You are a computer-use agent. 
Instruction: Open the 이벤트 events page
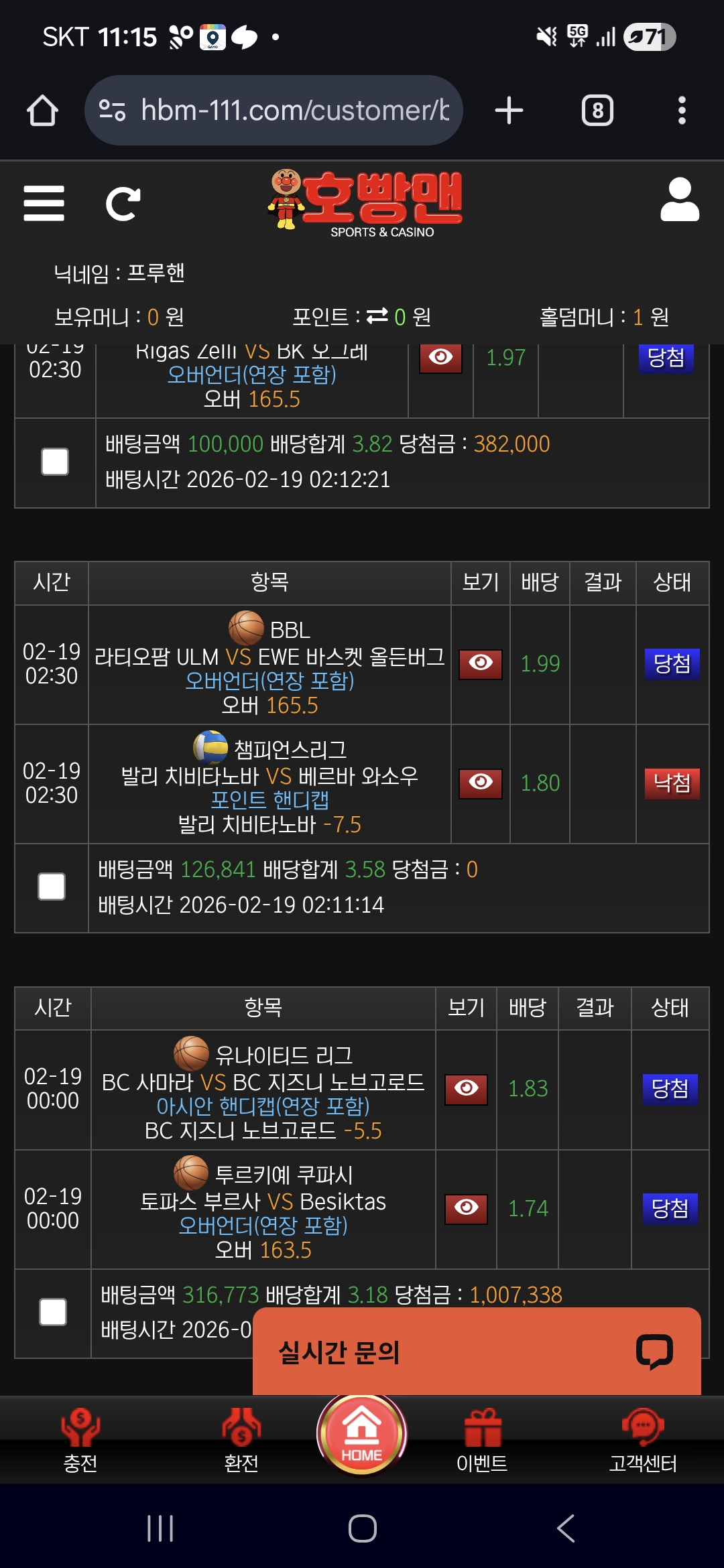[482, 1441]
